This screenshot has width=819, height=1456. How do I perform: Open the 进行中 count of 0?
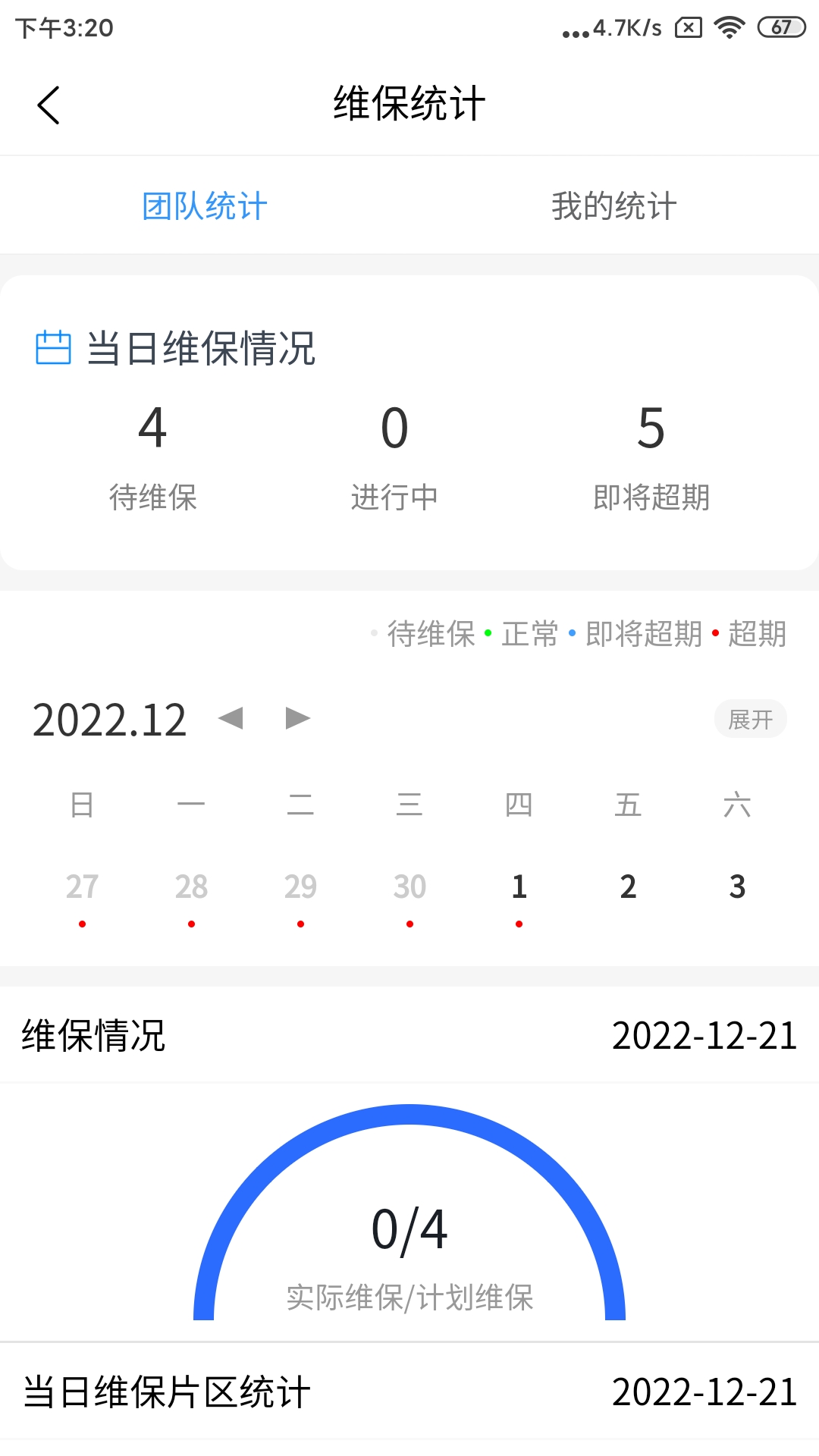coord(394,455)
